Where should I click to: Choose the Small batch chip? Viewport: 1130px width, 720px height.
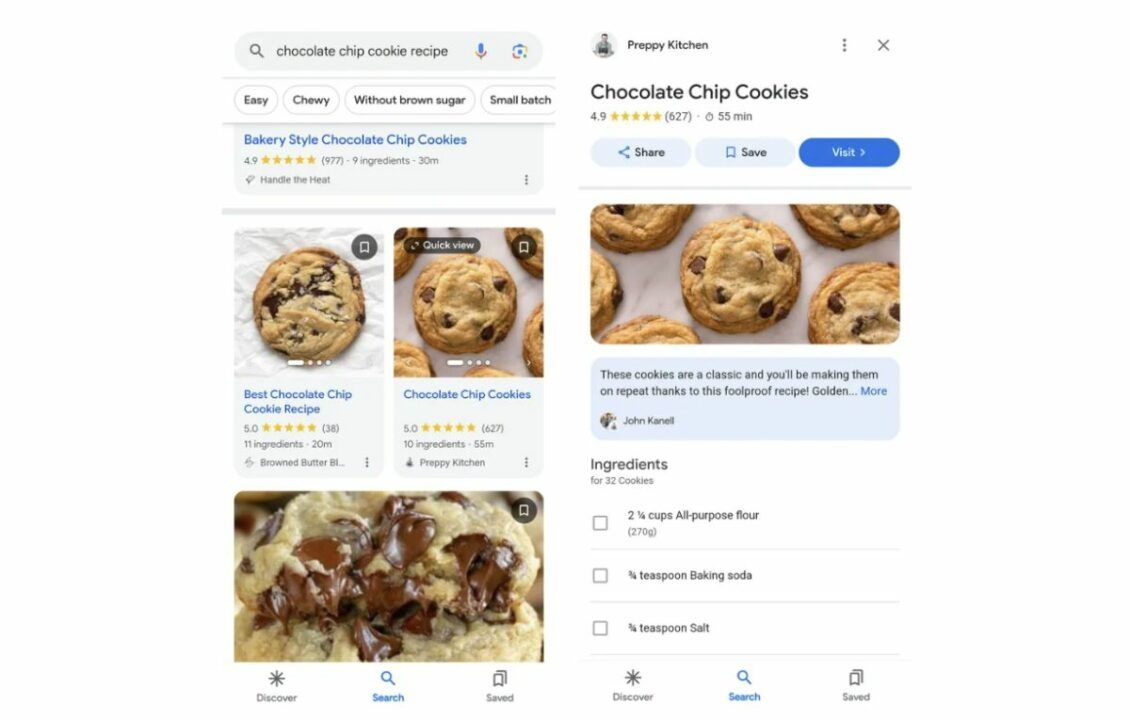(519, 100)
